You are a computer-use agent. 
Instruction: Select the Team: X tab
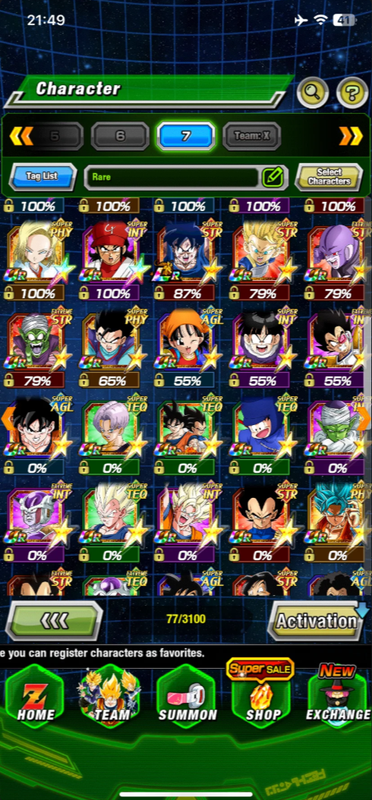point(252,136)
